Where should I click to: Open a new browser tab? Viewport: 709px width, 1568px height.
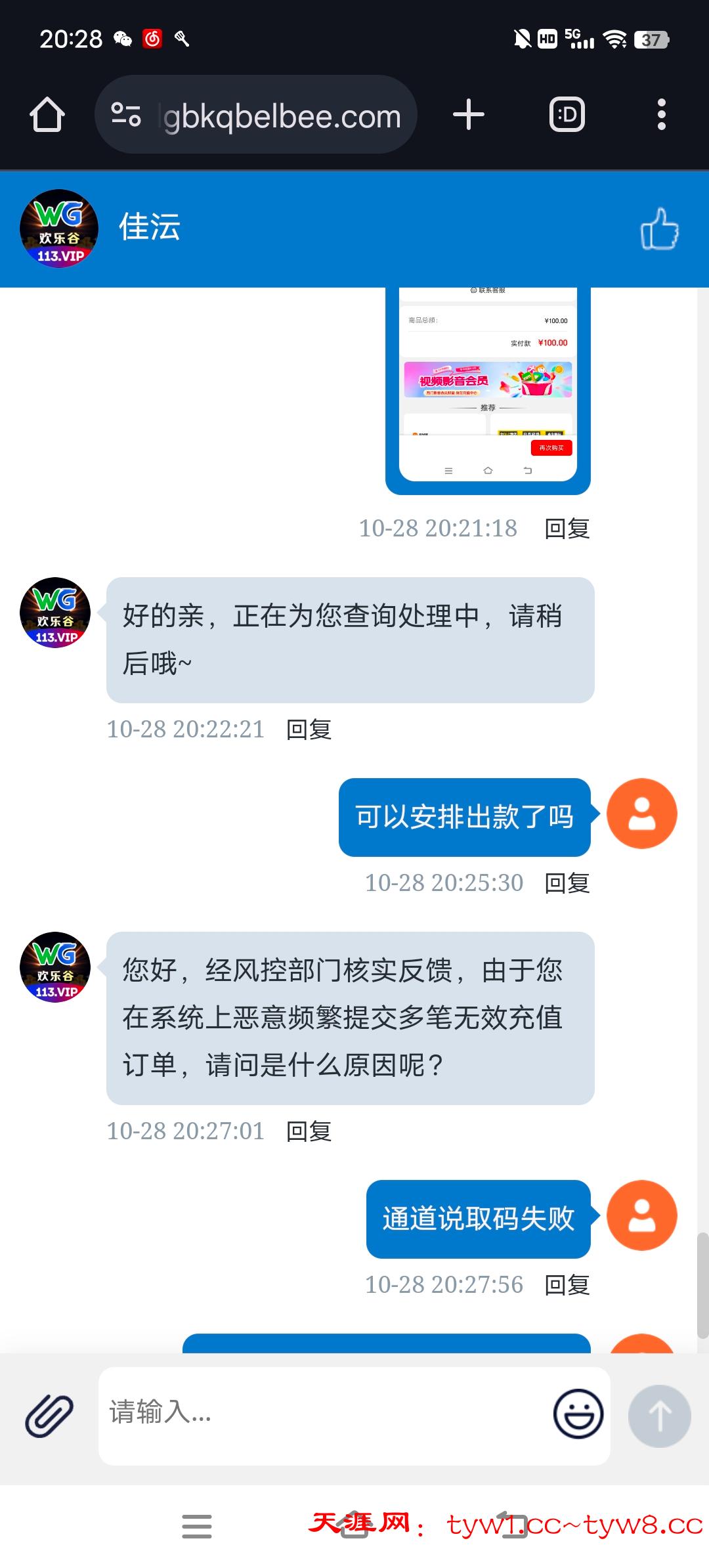point(469,115)
